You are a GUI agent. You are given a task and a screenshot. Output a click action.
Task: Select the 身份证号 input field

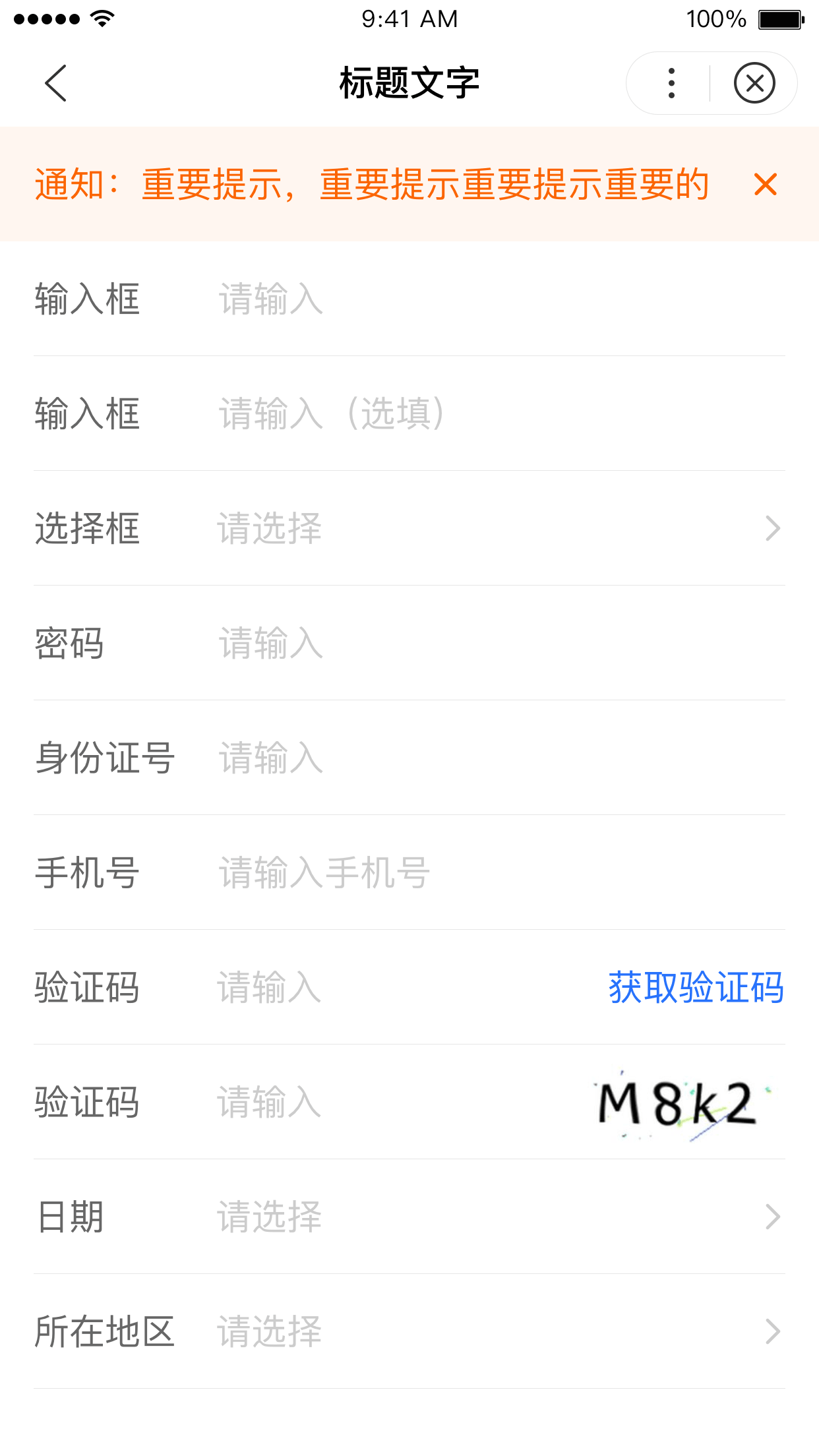462,758
